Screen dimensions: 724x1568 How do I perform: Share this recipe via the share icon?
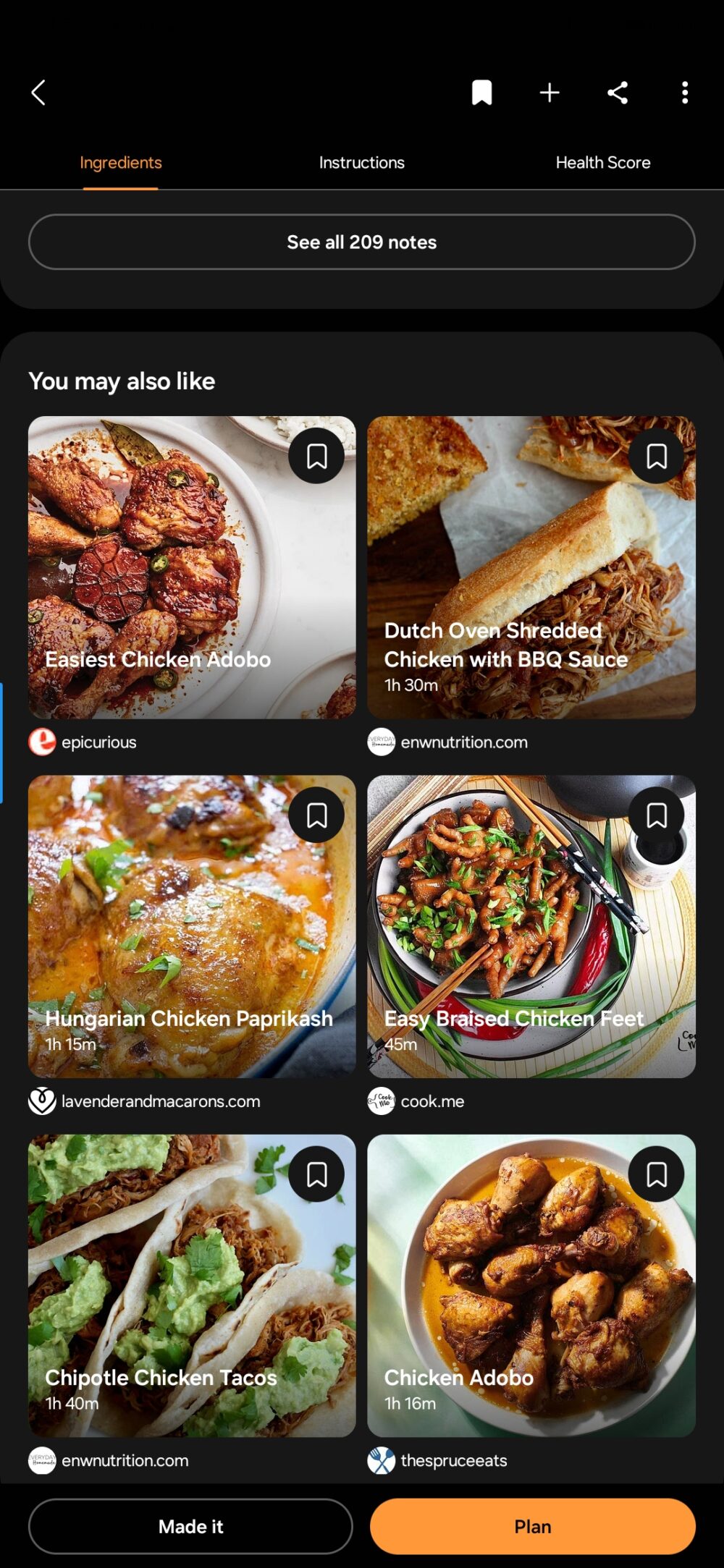(x=617, y=92)
